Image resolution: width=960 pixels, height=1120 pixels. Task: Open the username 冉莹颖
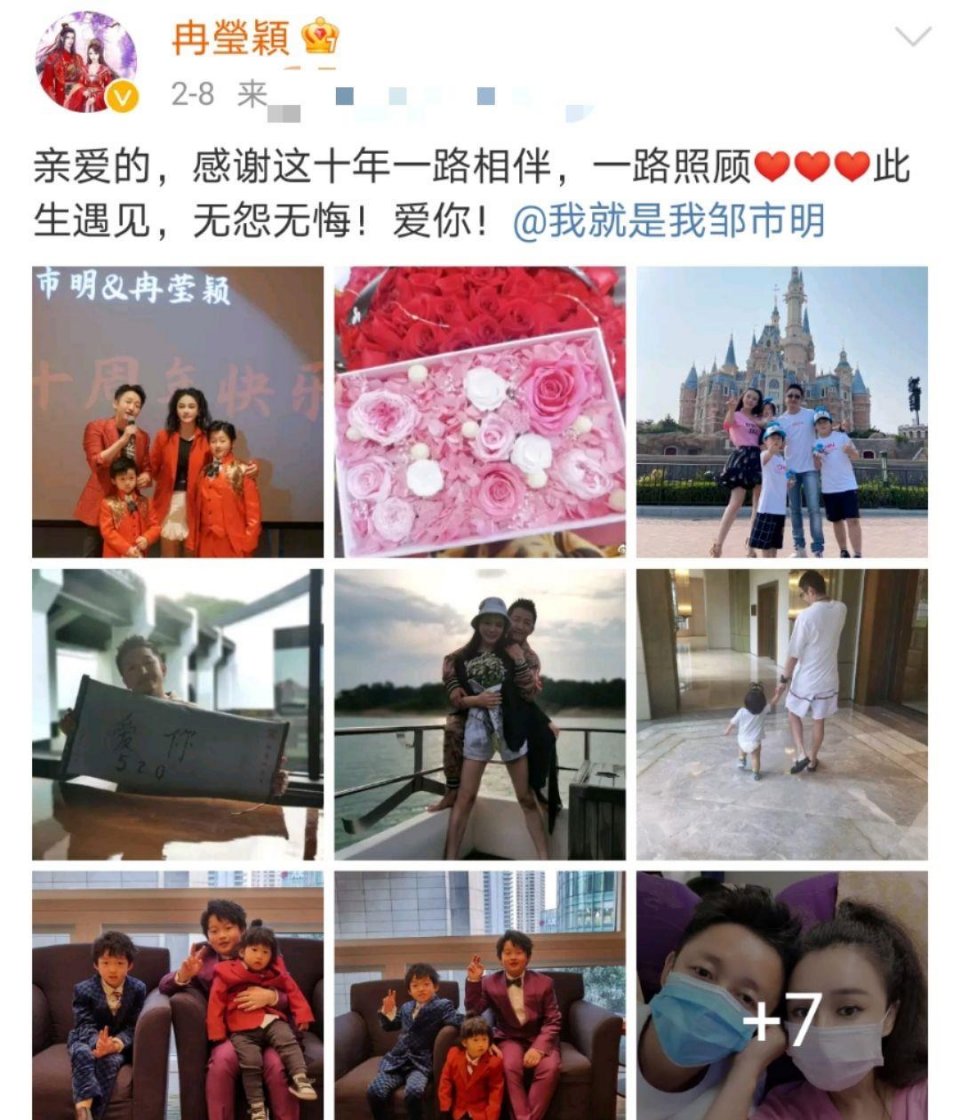pyautogui.click(x=230, y=37)
